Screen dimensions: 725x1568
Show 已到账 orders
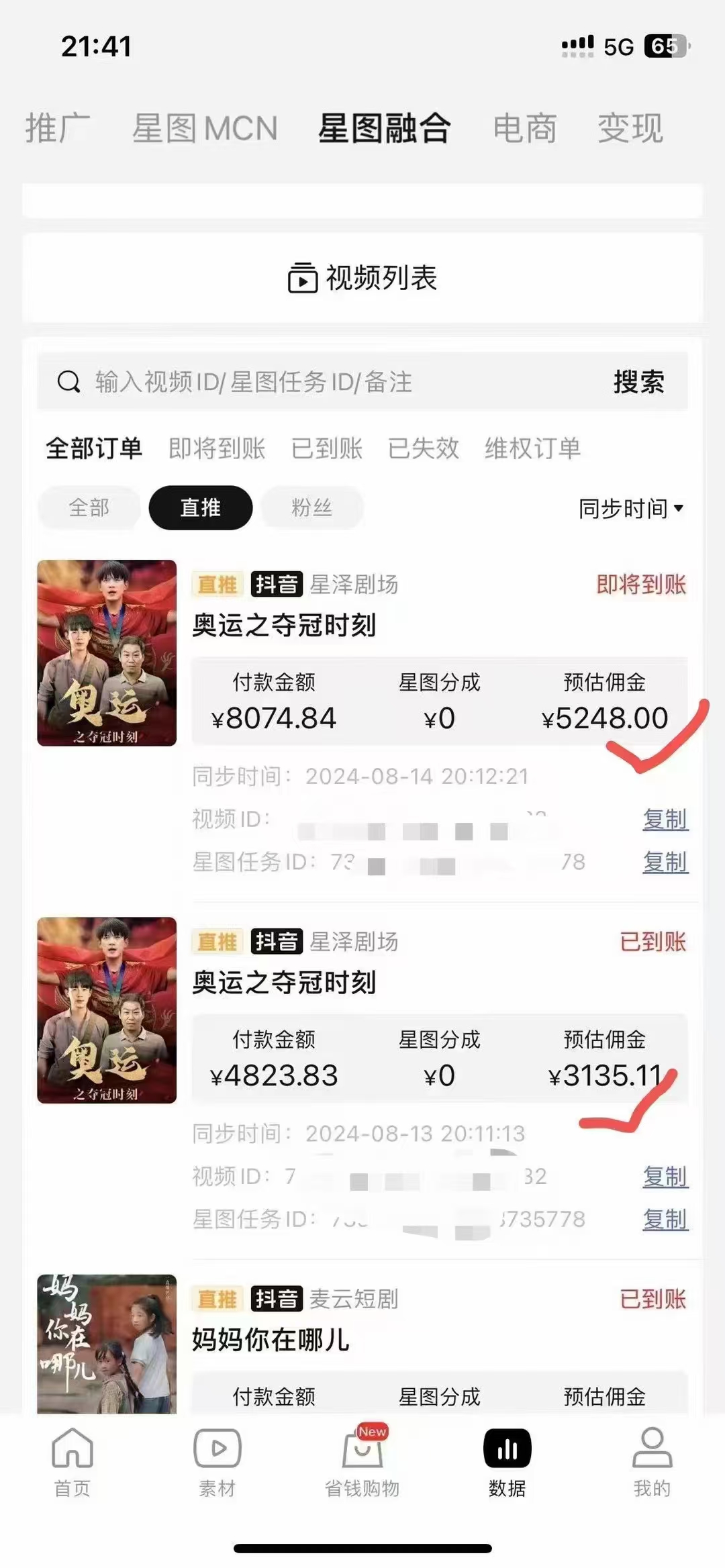pos(327,448)
